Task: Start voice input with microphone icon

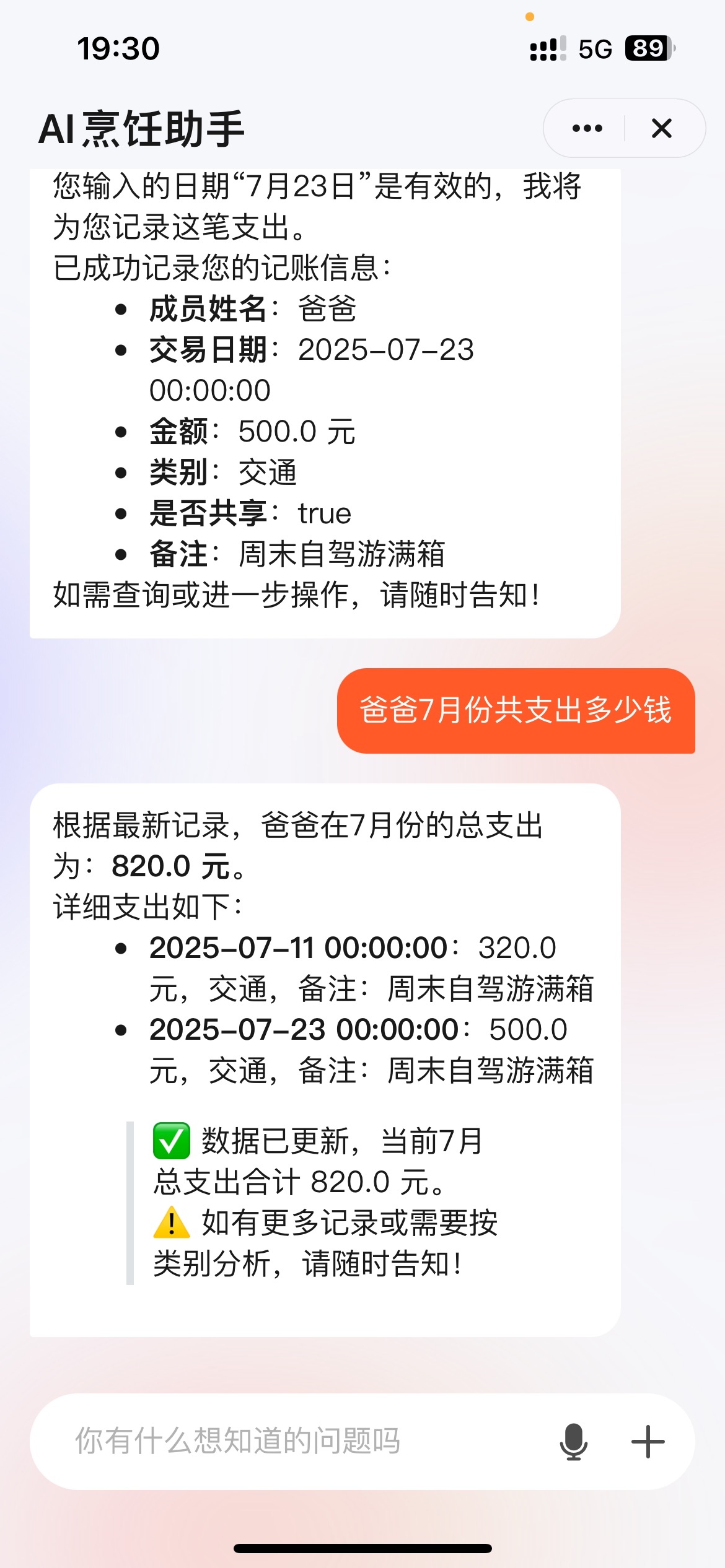Action: click(x=573, y=1441)
